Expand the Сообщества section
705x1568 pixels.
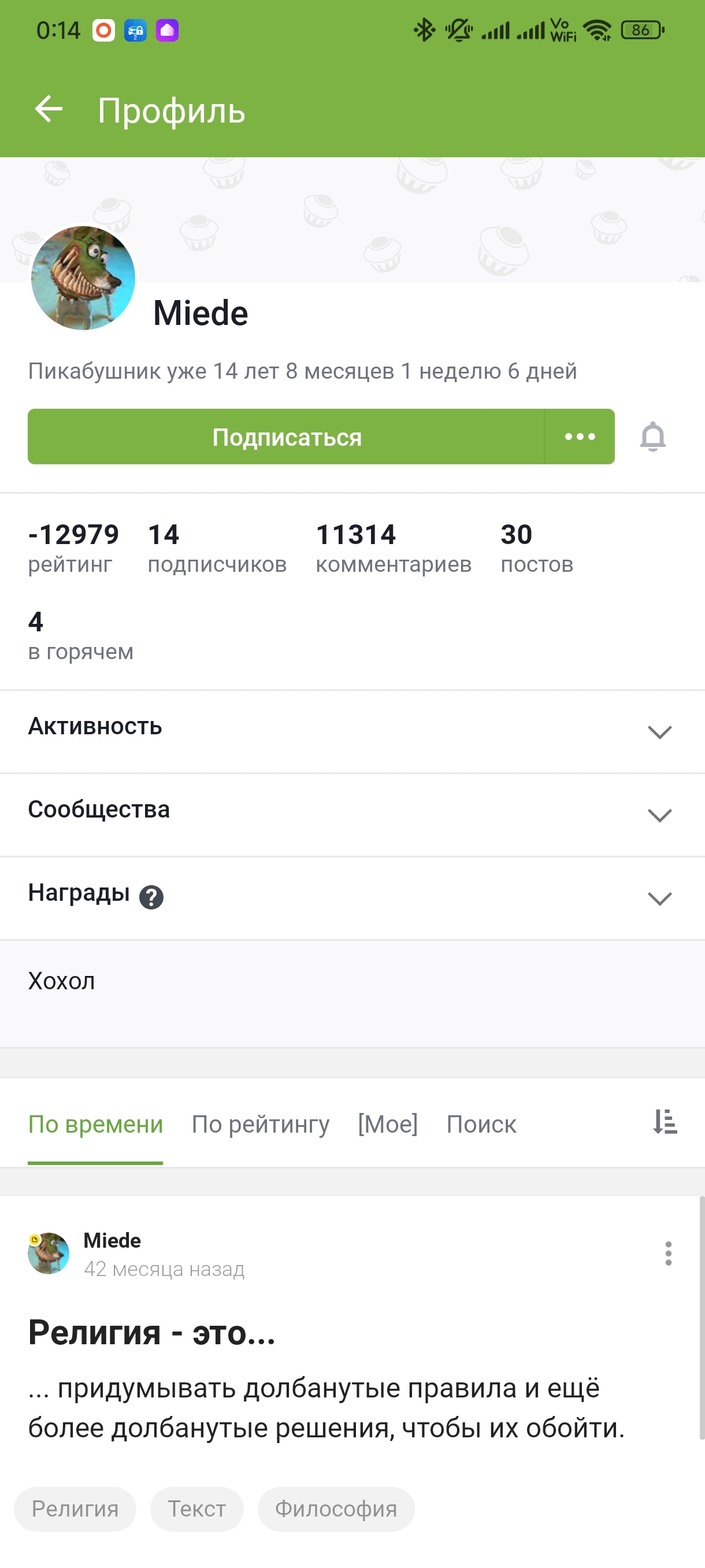tap(352, 815)
